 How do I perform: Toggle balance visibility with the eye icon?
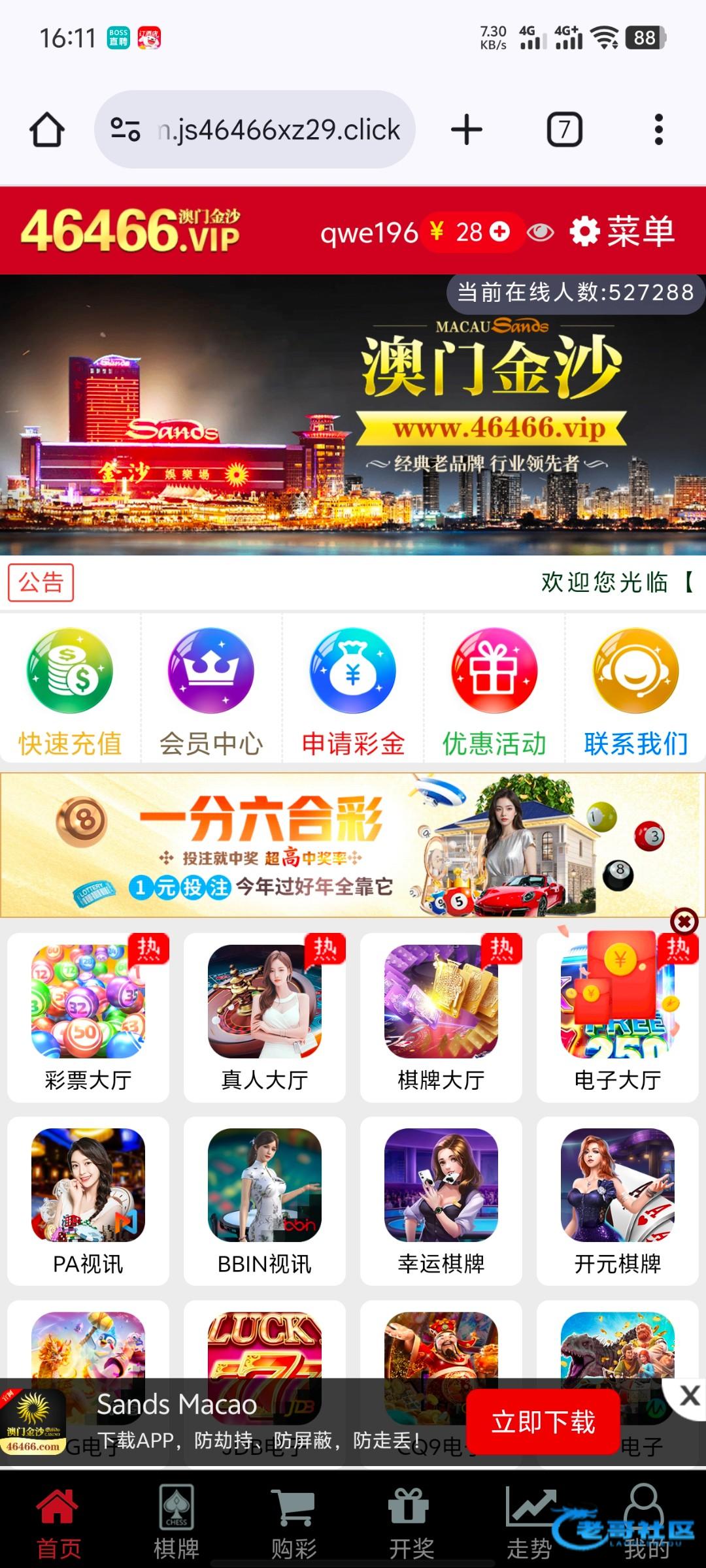coord(540,232)
